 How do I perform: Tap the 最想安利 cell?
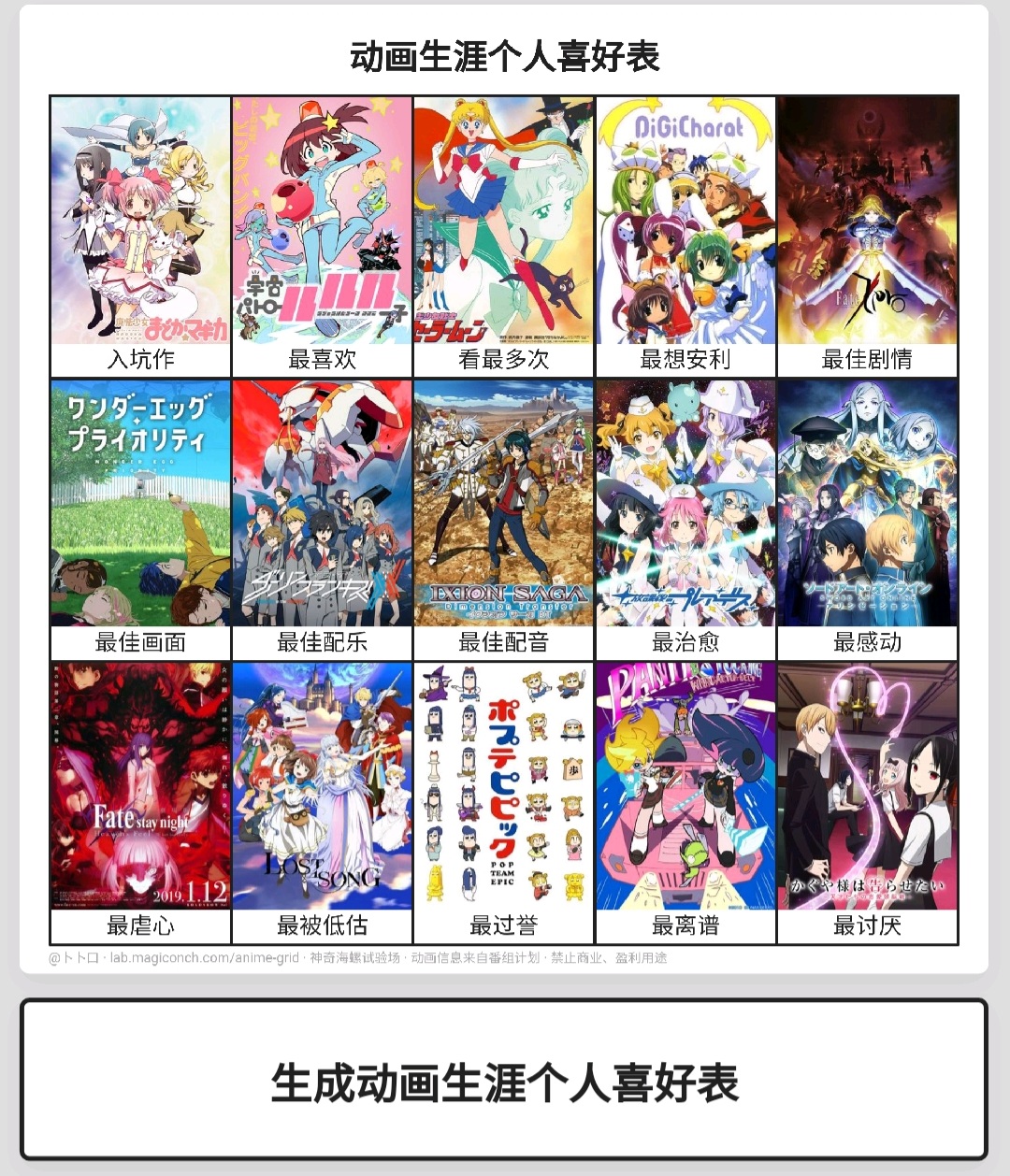tap(685, 236)
